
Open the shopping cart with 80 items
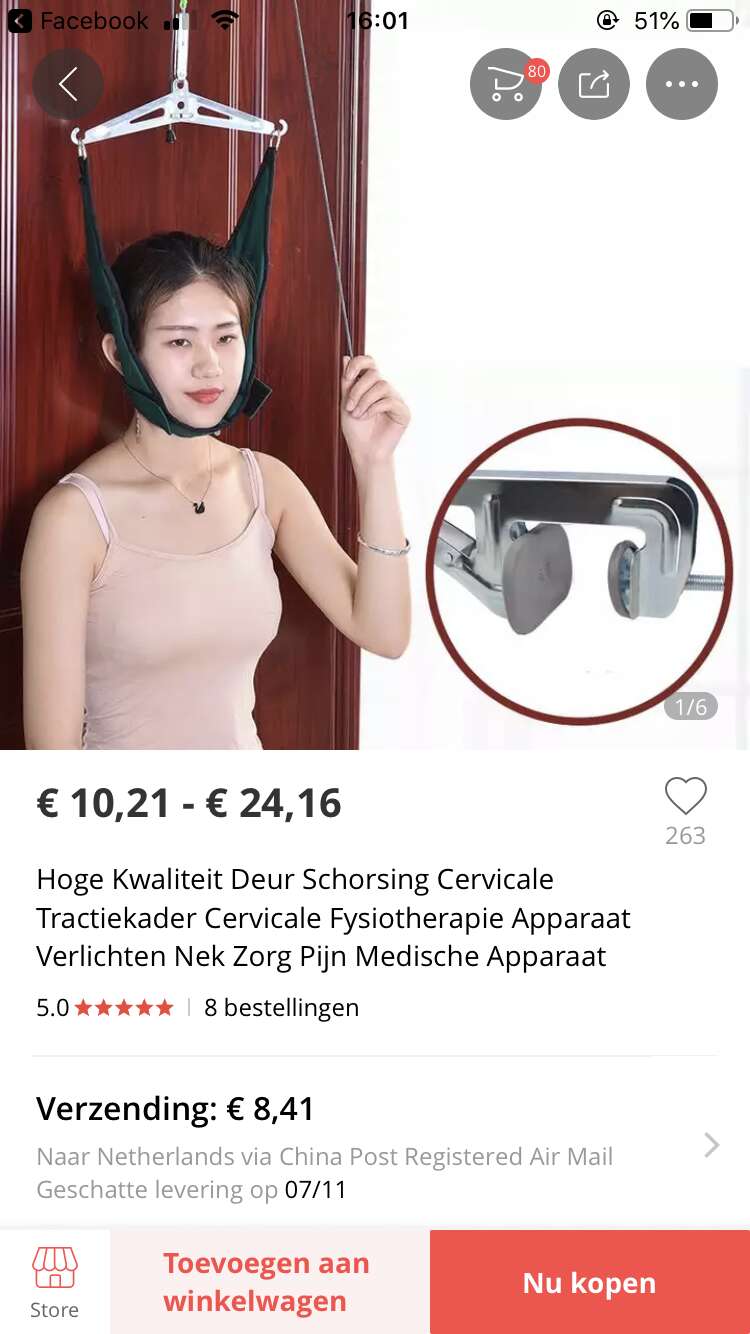[507, 84]
